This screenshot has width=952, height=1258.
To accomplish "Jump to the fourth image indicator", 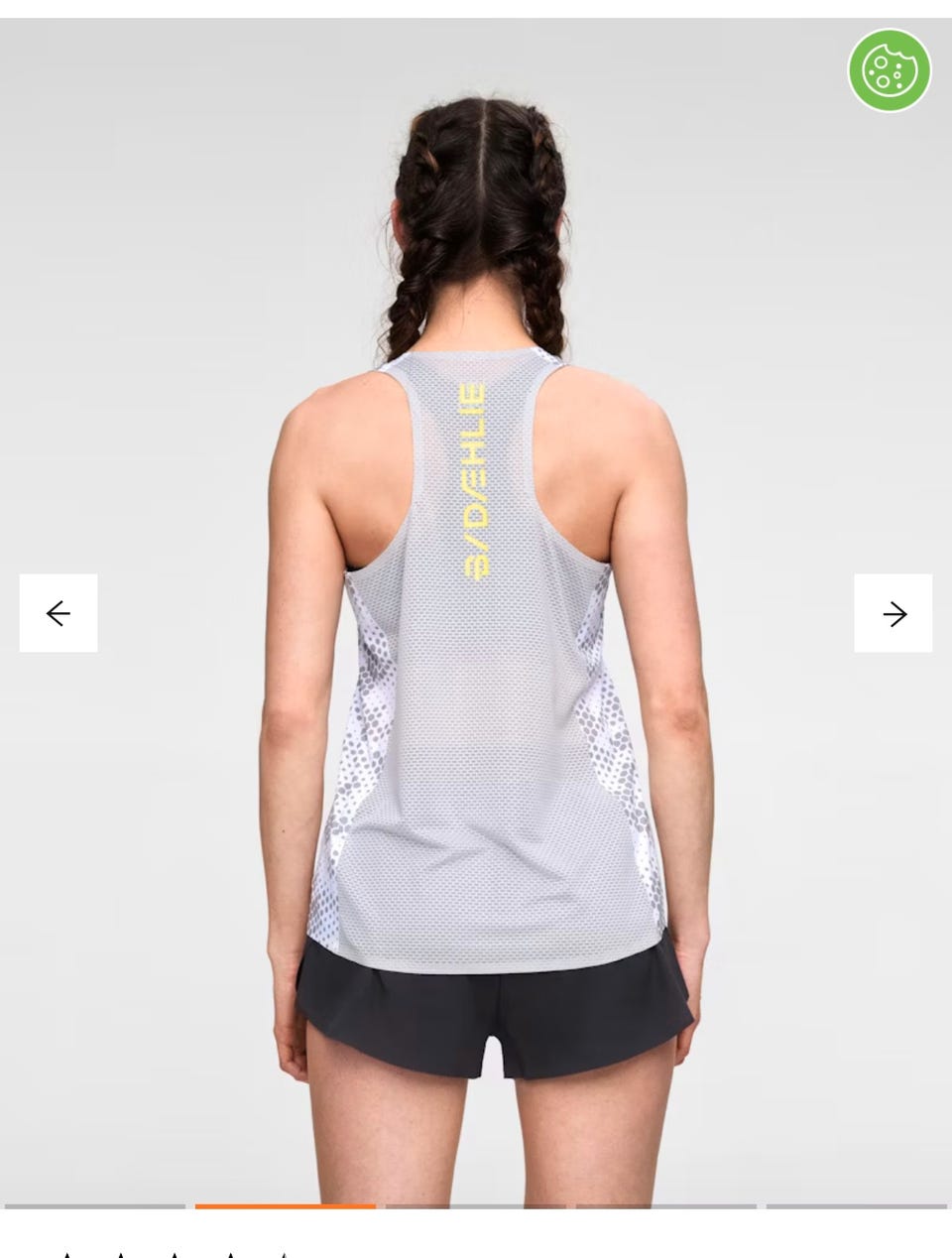I will coord(666,1206).
